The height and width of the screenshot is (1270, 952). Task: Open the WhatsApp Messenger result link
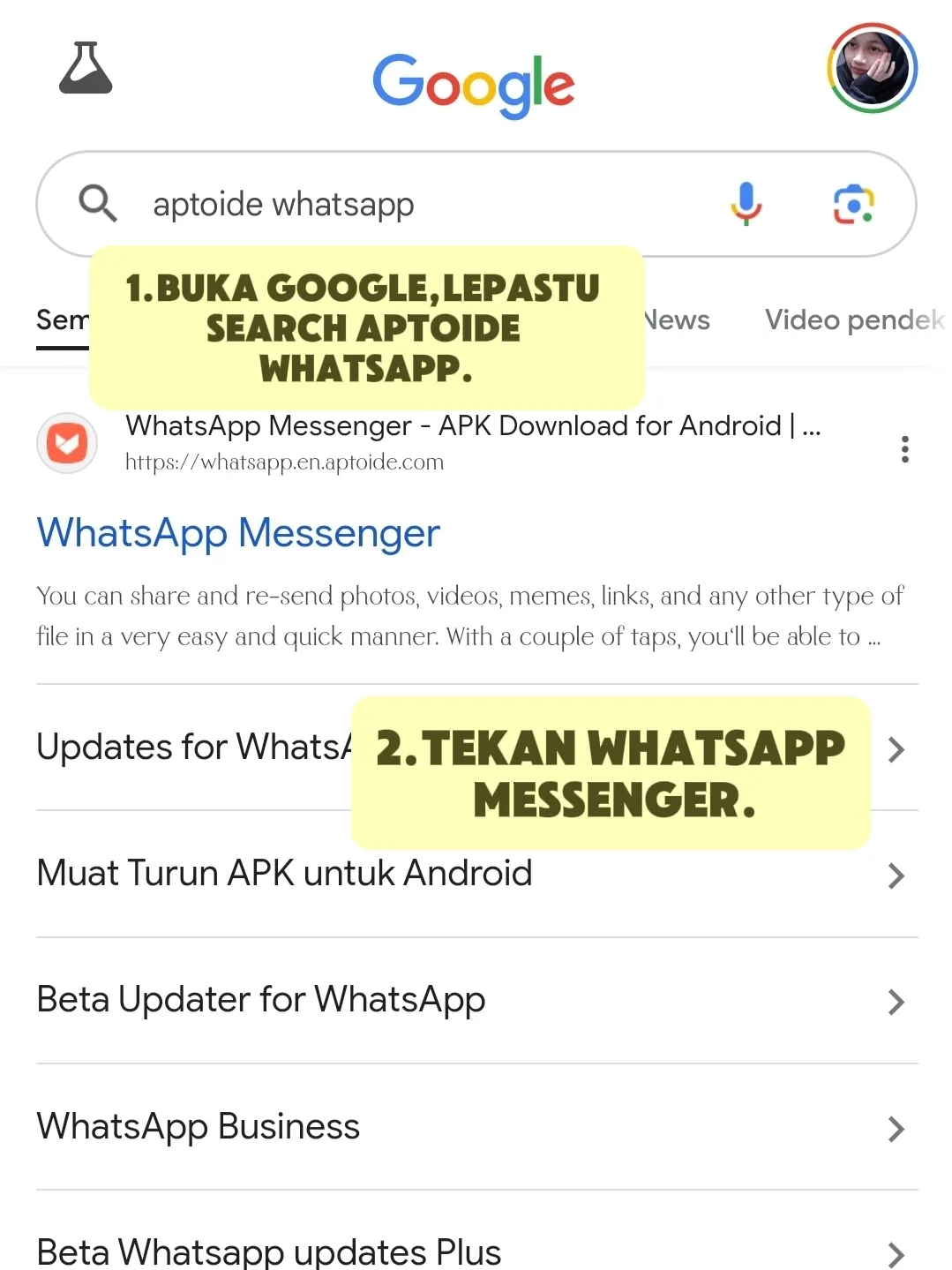(x=238, y=533)
